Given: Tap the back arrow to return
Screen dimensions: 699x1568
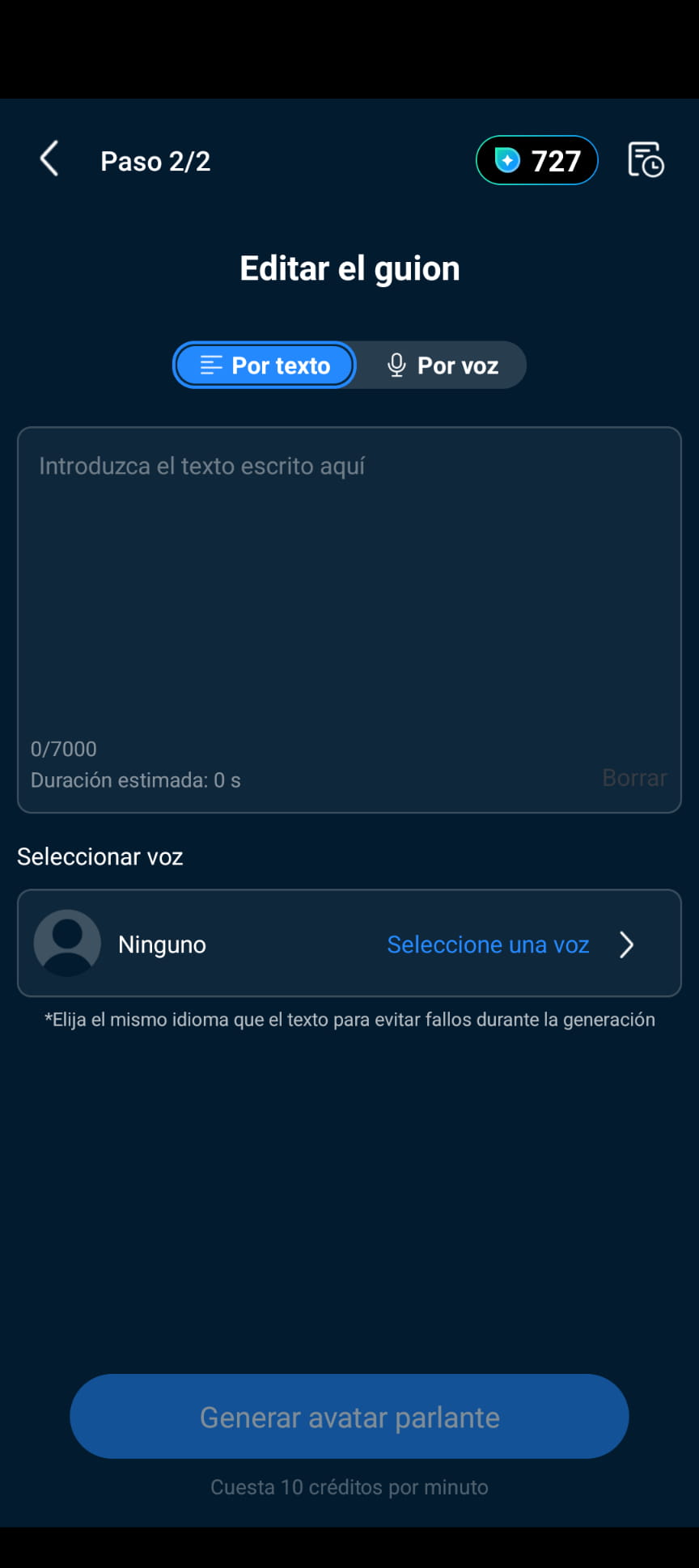Looking at the screenshot, I should (49, 159).
